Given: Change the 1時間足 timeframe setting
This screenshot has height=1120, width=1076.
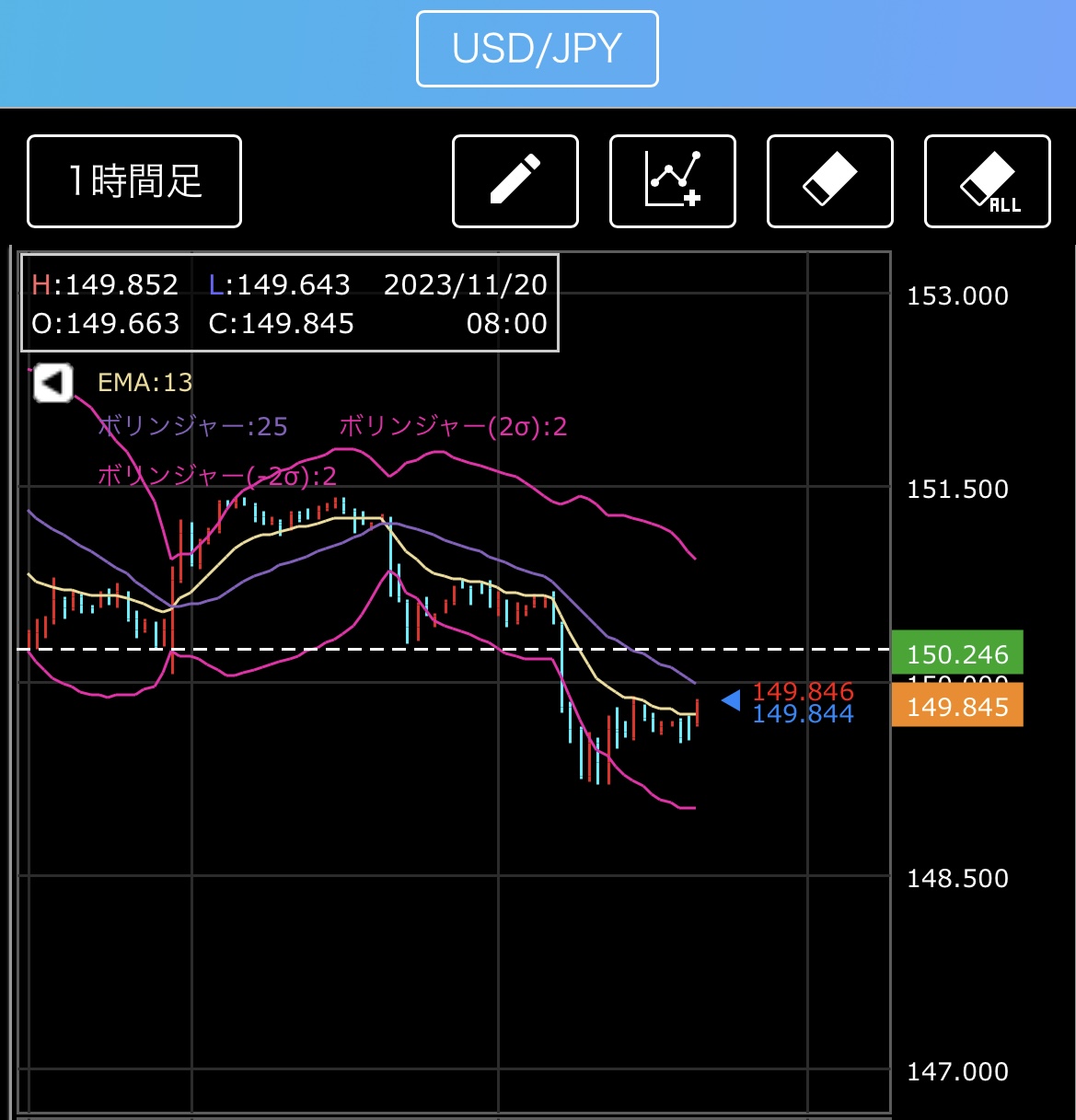Looking at the screenshot, I should point(134,181).
